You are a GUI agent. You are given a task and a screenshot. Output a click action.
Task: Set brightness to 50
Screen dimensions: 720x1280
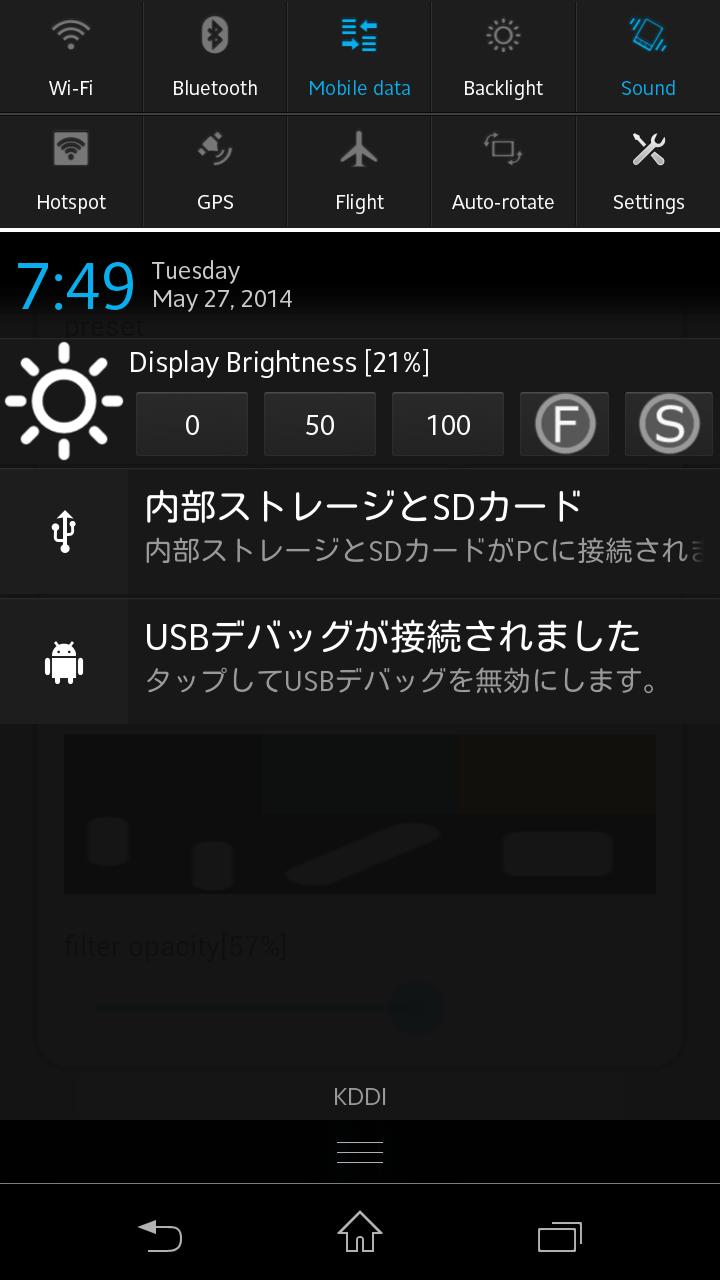click(x=320, y=424)
